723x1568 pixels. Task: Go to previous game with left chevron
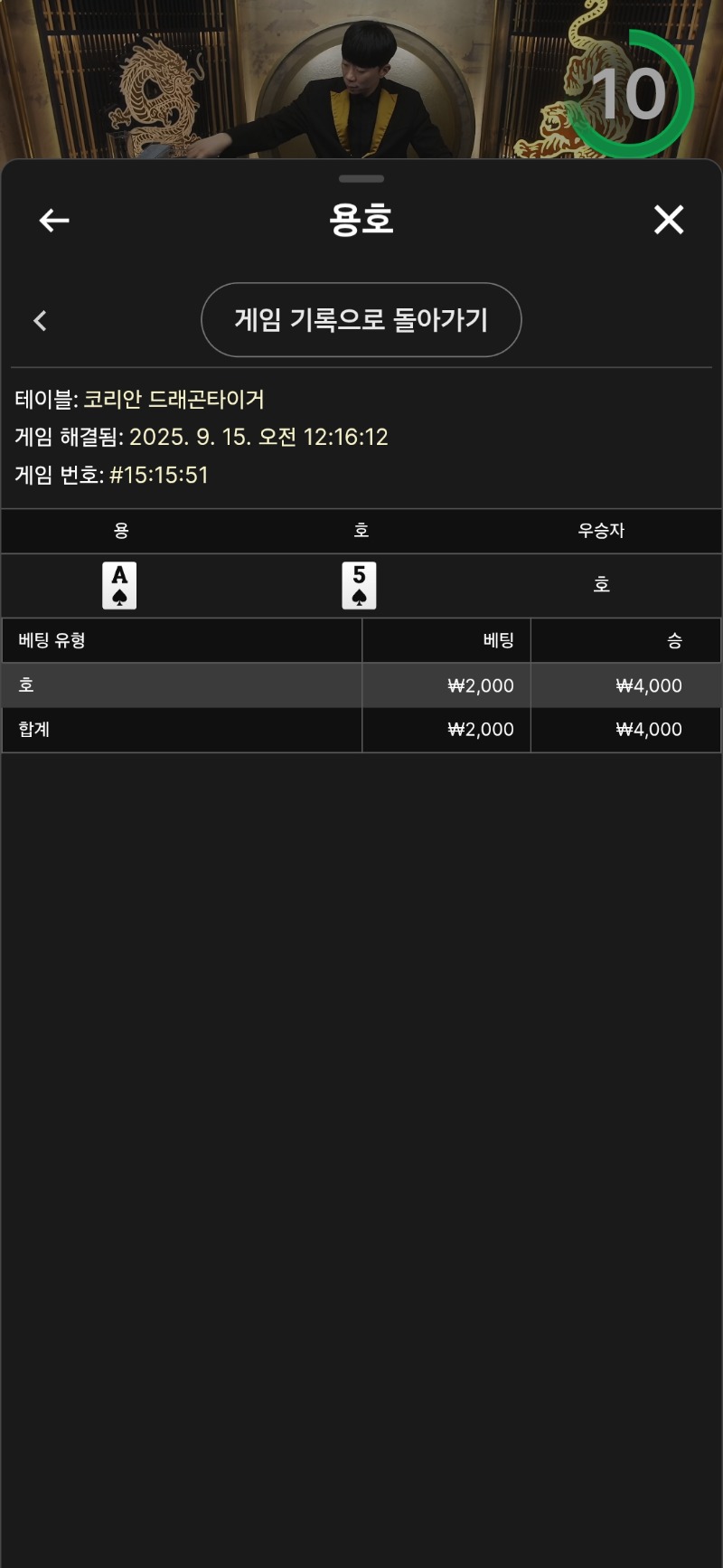(40, 320)
